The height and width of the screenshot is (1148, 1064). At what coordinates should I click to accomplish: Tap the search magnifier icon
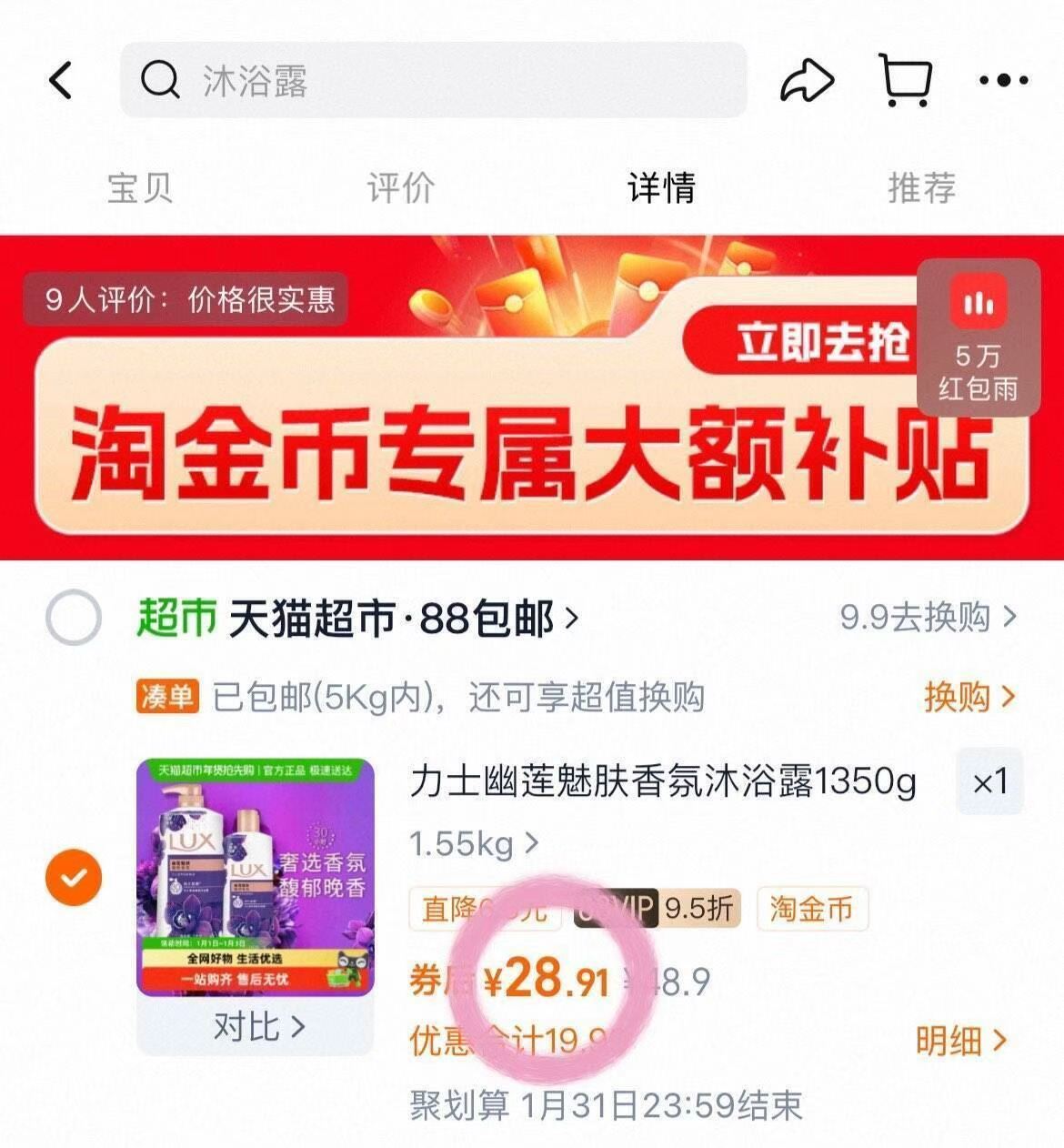click(159, 80)
